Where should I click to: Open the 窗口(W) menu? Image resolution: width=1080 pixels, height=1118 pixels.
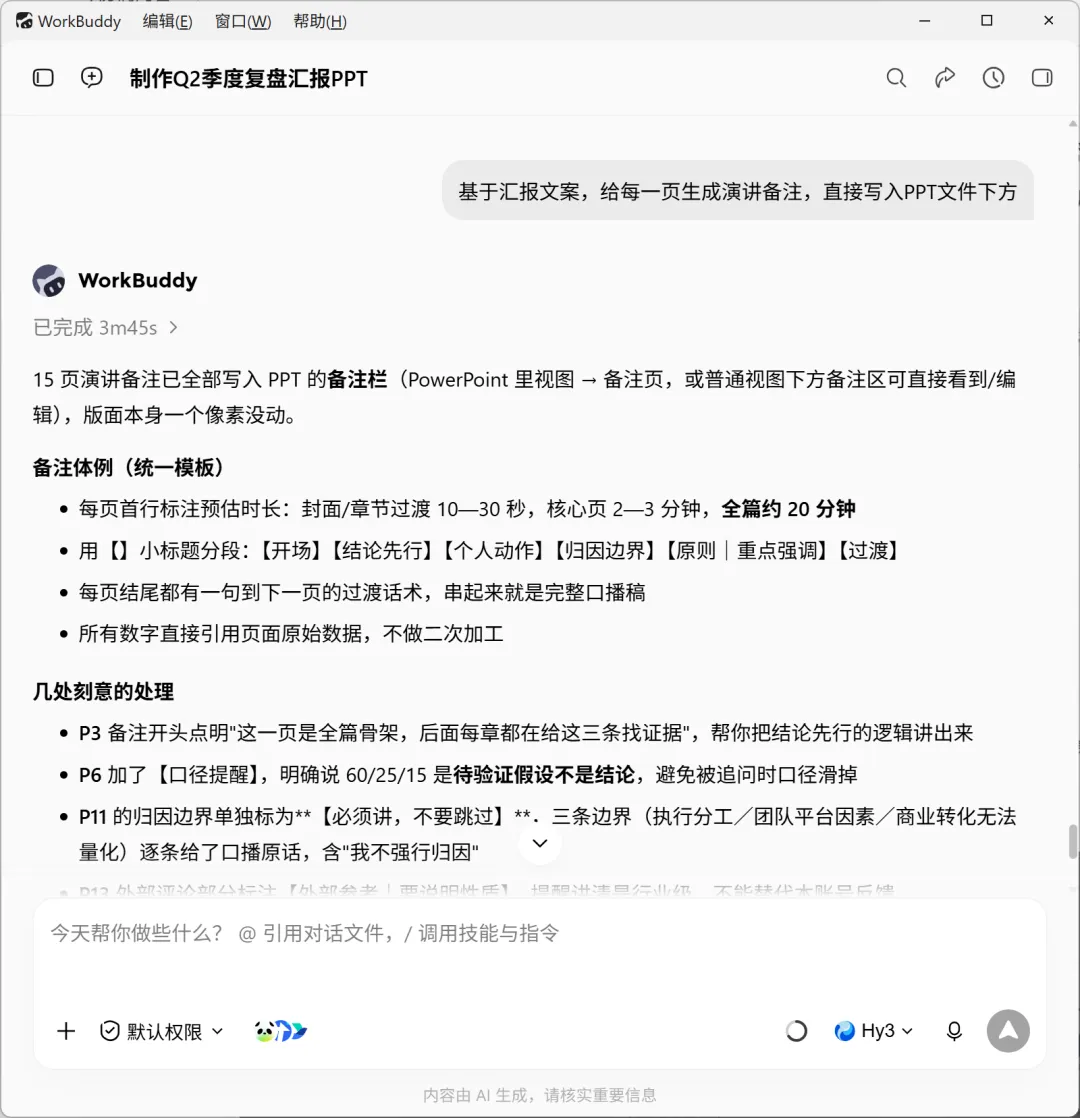click(x=243, y=21)
